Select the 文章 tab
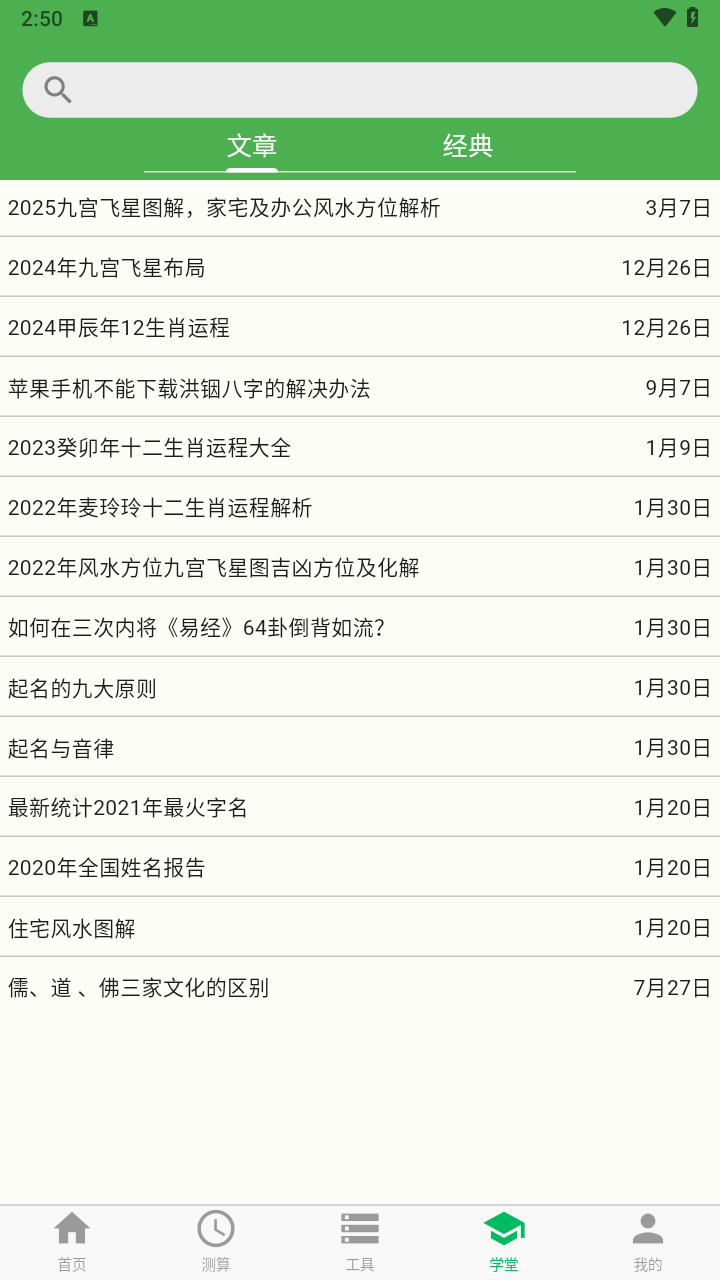This screenshot has width=720, height=1280. tap(252, 146)
